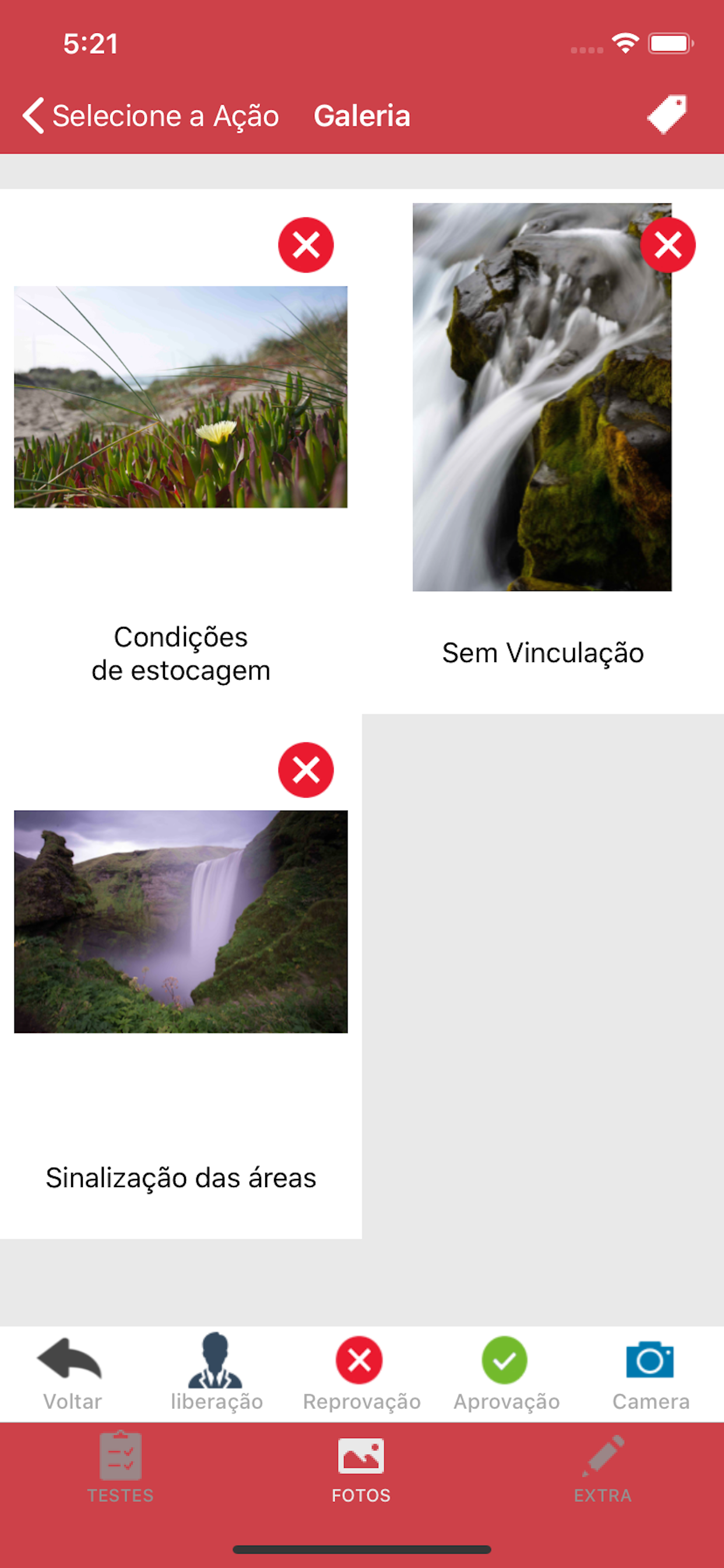Viewport: 724px width, 1568px height.
Task: Open the Sinalização das áreas photo
Action: coord(181,922)
